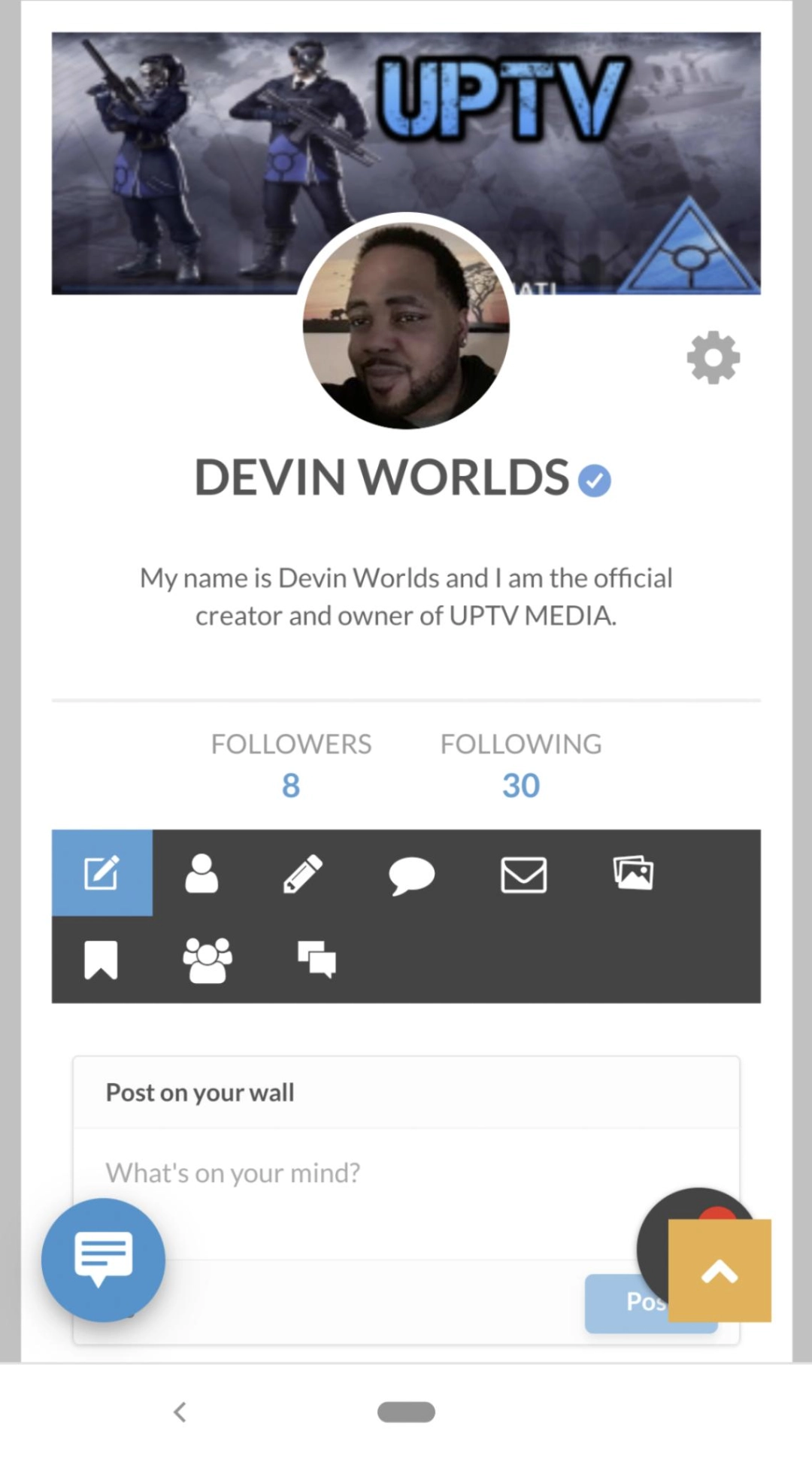The image size is (812, 1462).
Task: Select the pencil blog tab
Action: click(303, 874)
